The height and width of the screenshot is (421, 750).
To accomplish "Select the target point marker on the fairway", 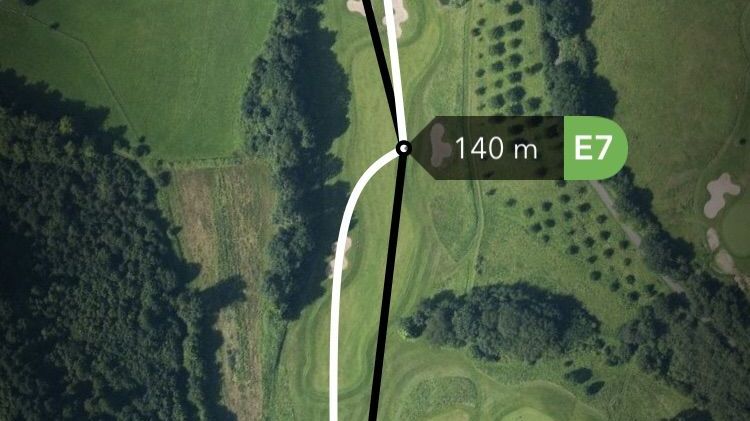I will tap(404, 148).
